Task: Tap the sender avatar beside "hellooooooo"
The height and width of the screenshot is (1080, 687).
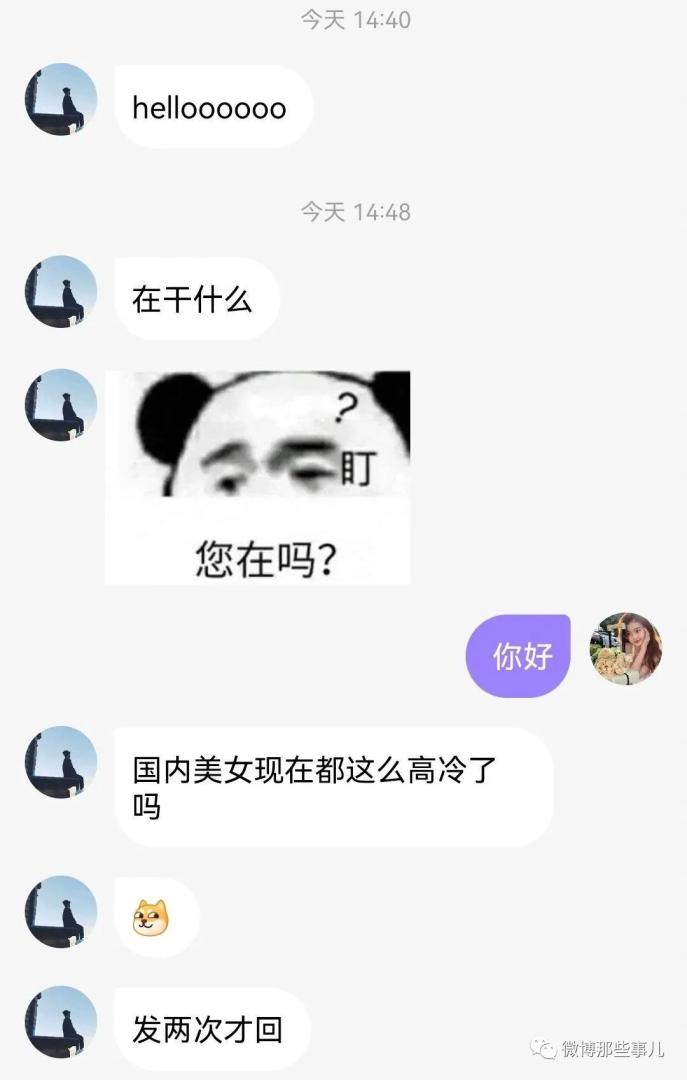Action: click(61, 100)
